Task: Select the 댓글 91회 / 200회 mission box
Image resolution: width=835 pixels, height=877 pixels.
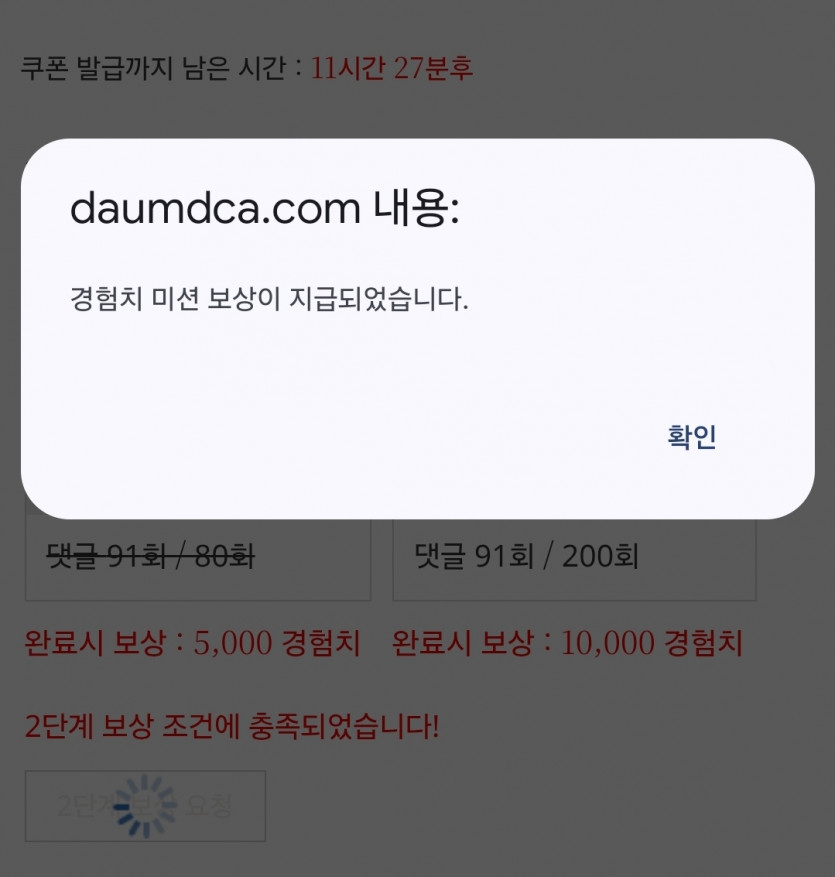Action: (x=573, y=557)
